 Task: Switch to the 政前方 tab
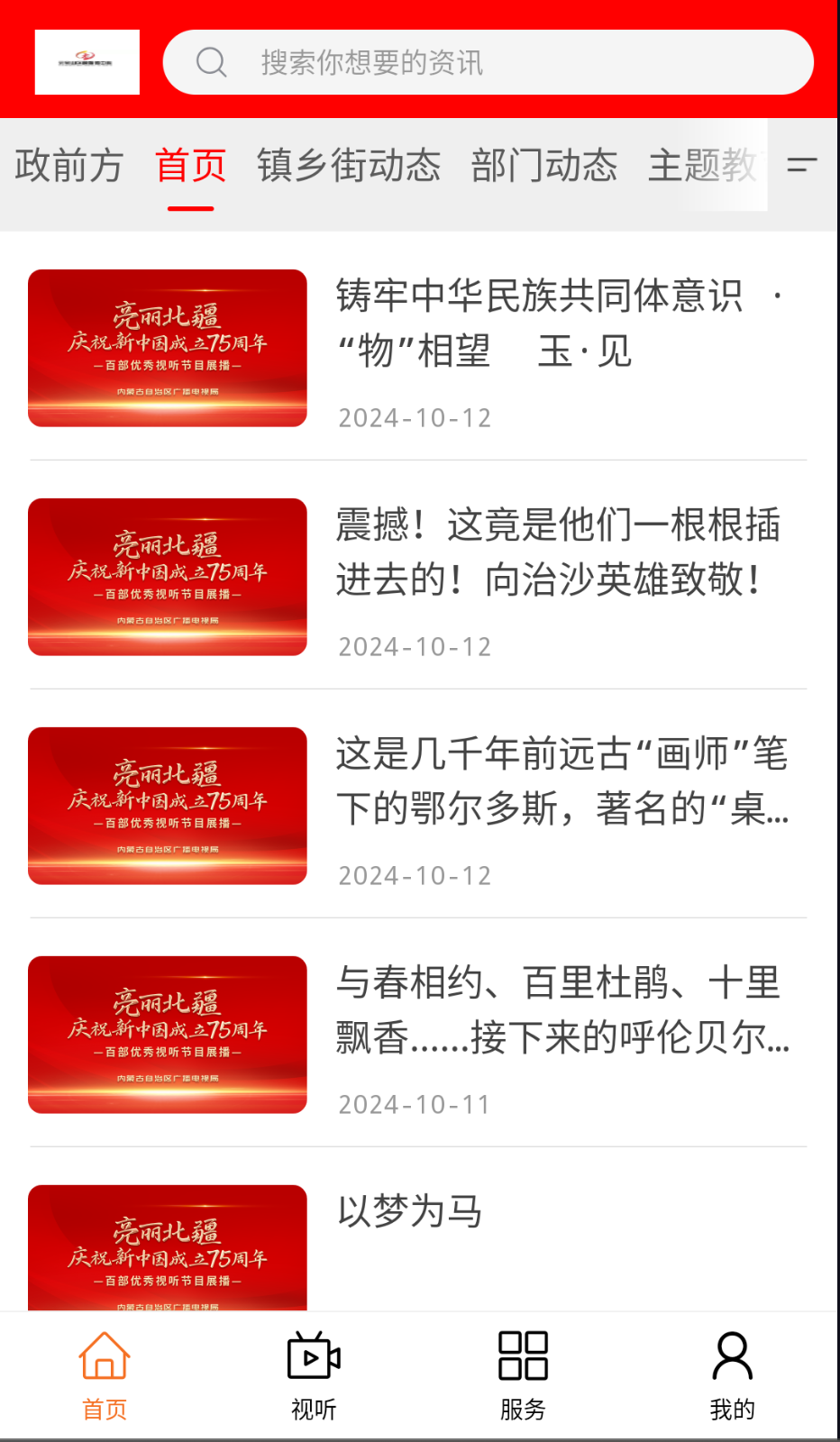coord(68,166)
